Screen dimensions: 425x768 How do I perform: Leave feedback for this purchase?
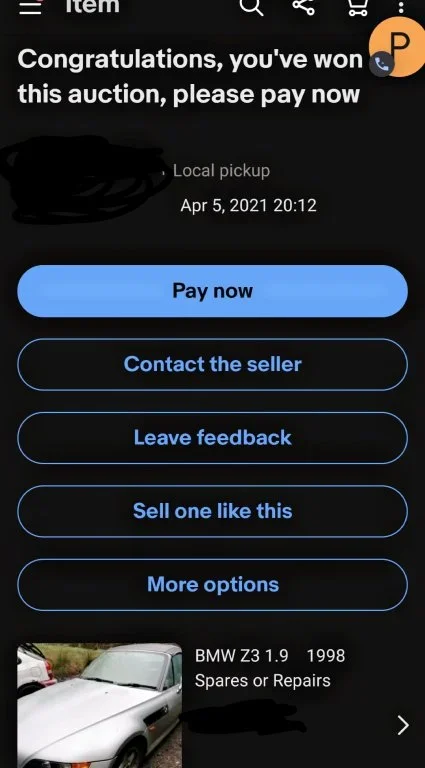point(212,438)
